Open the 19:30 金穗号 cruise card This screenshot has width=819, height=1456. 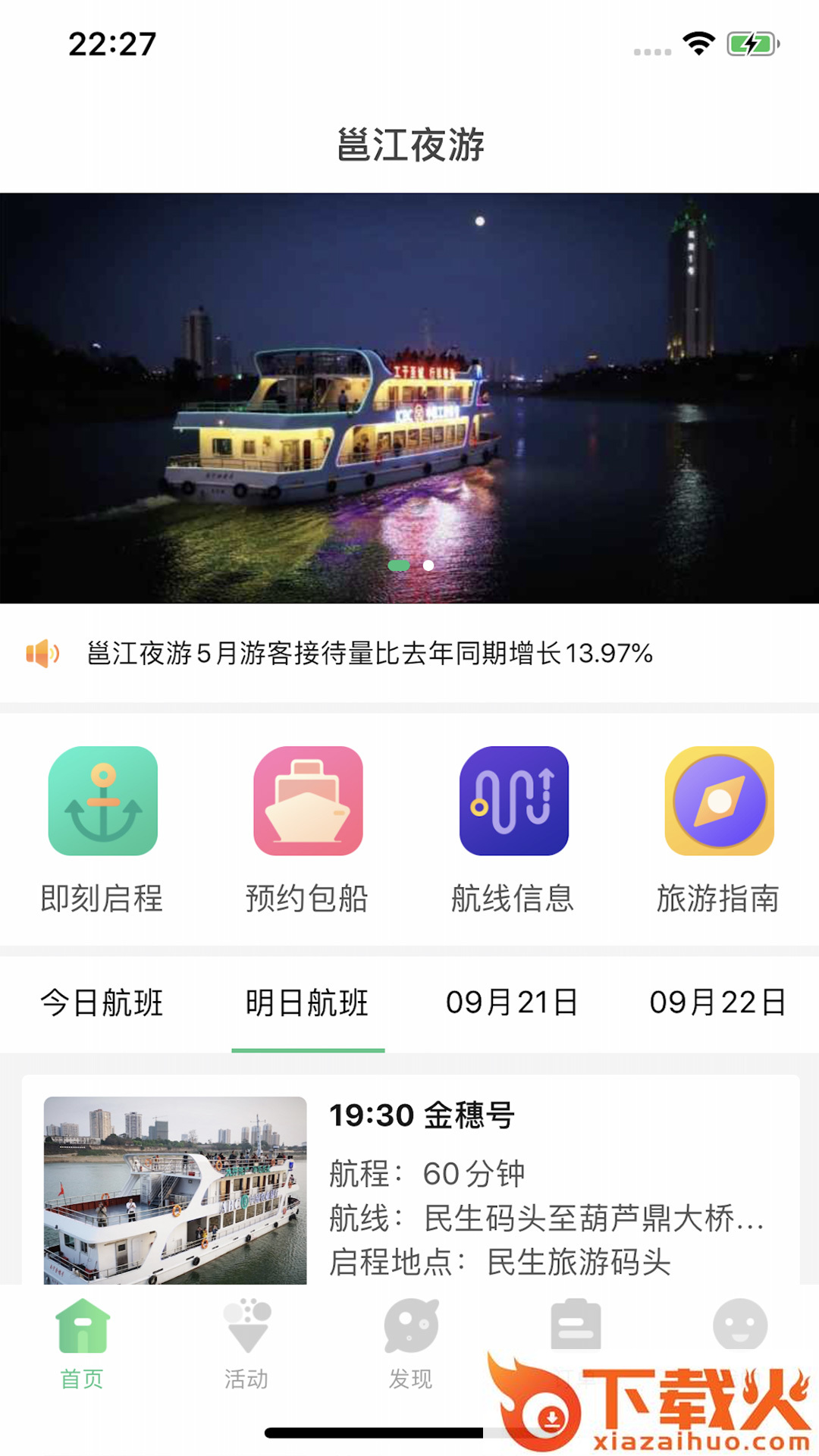409,1183
